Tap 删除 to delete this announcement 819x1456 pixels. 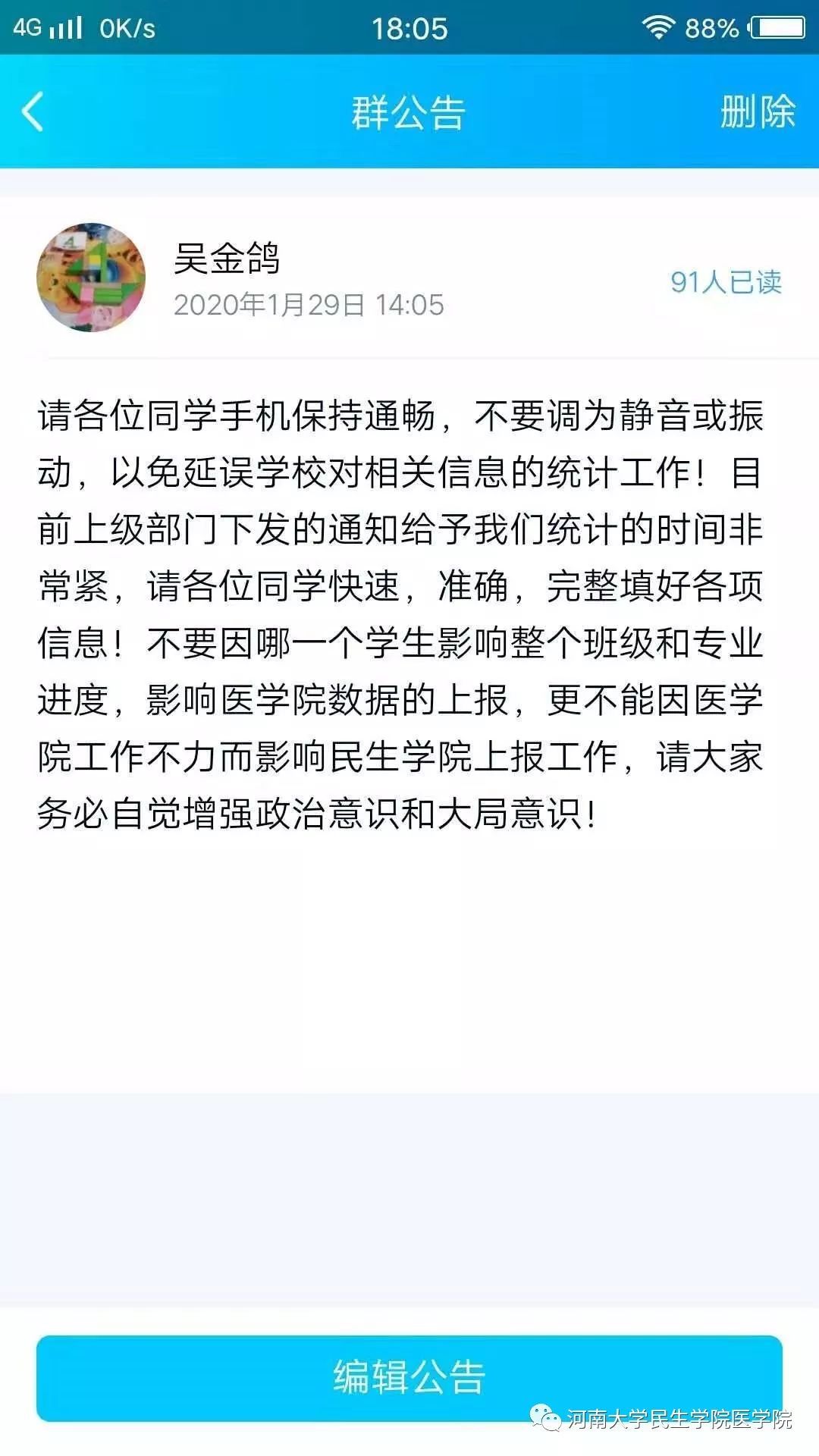point(757,112)
